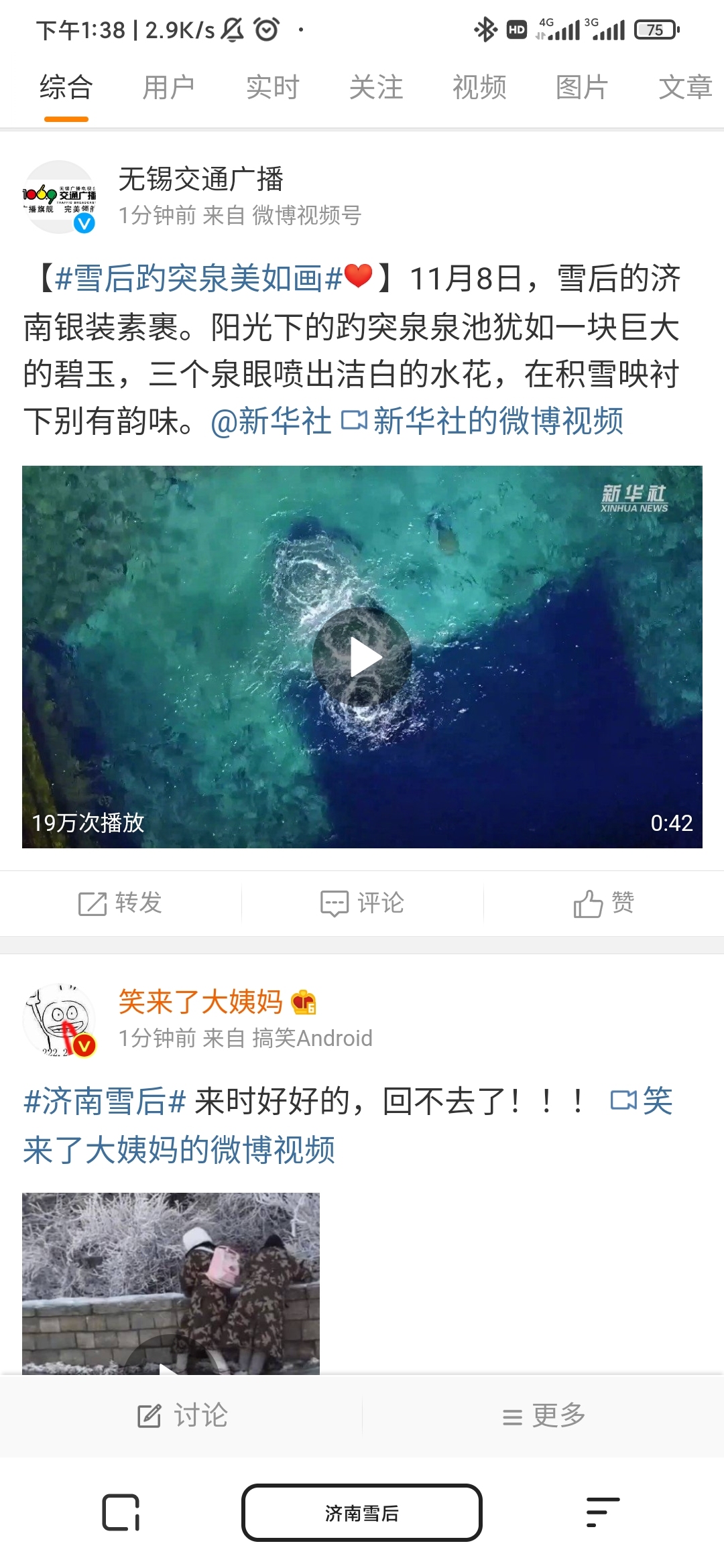Viewport: 724px width, 1568px height.
Task: Switch to the 用户 tab
Action: [x=168, y=88]
